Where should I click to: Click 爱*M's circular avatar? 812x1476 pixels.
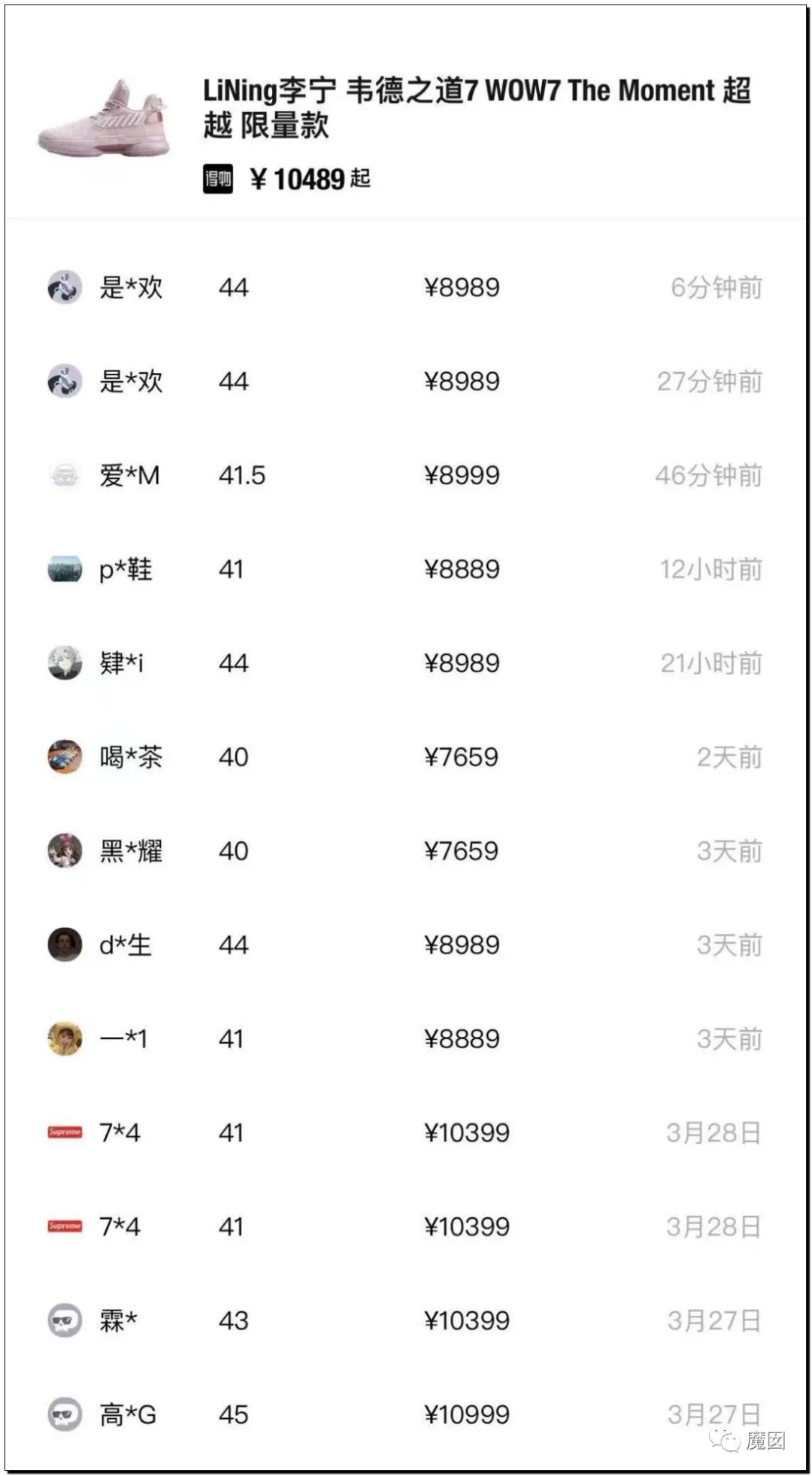tap(65, 474)
